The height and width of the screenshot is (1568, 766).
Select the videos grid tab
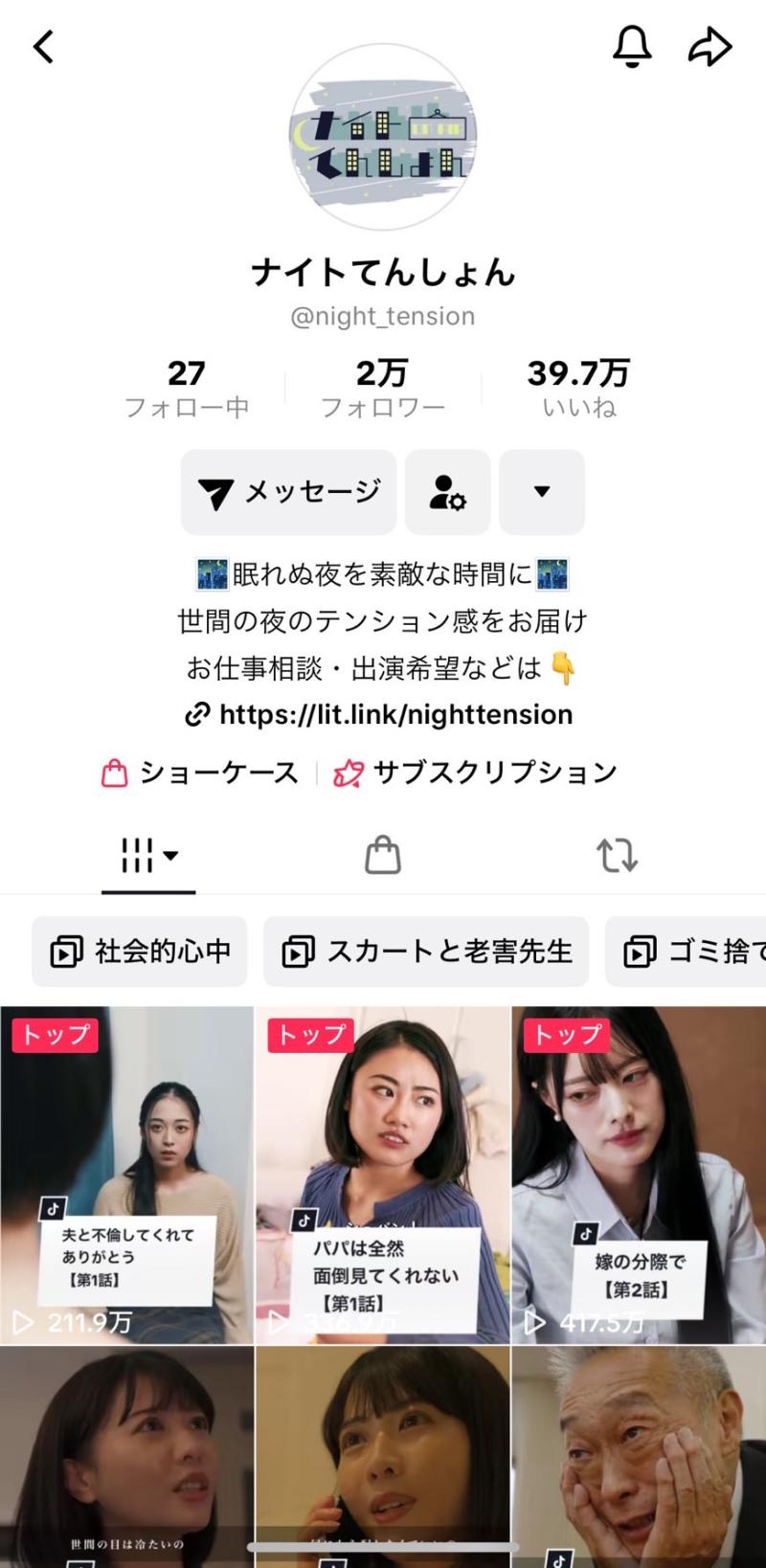click(148, 855)
